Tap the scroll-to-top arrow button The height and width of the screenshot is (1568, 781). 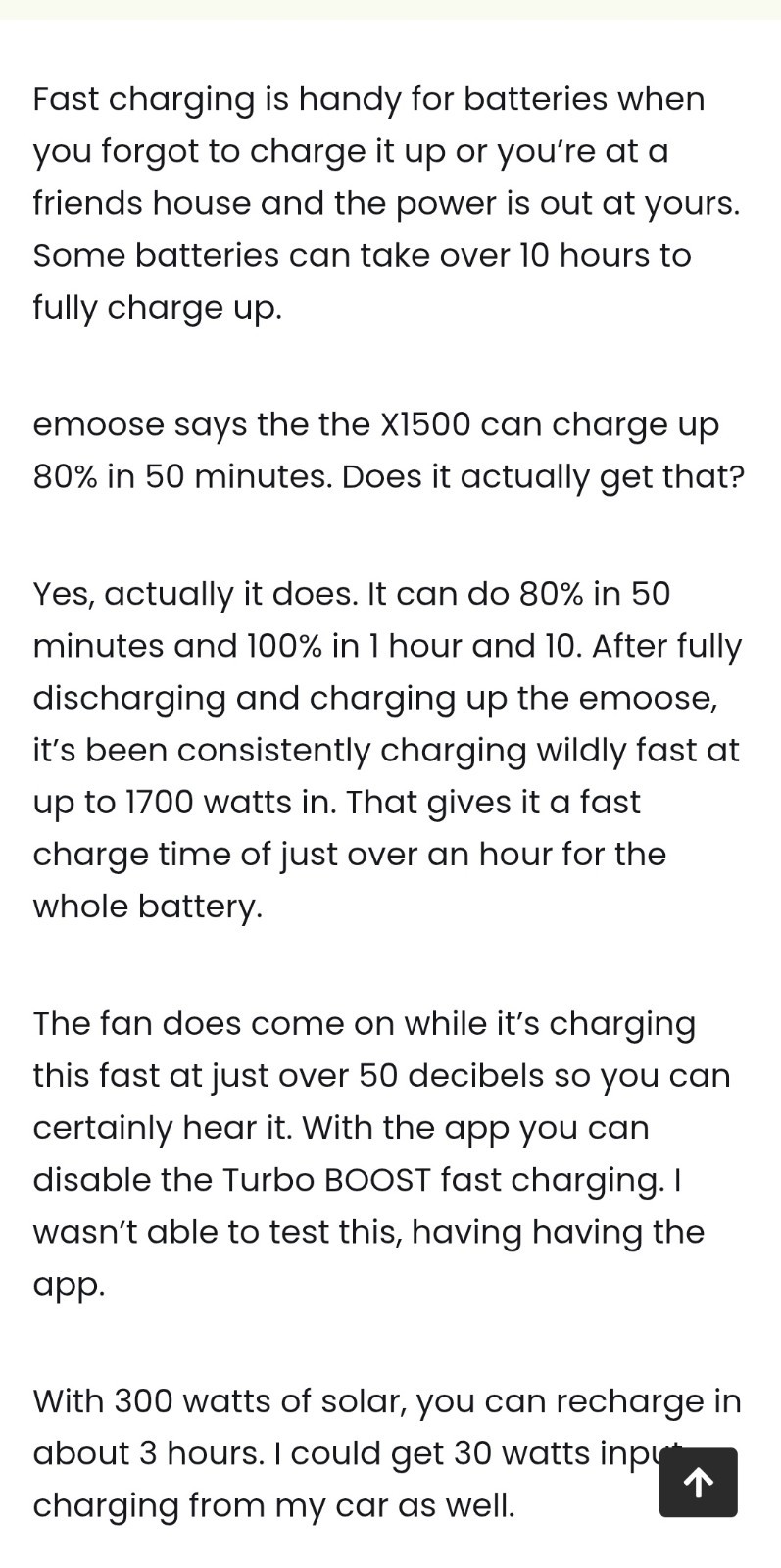tap(698, 1482)
